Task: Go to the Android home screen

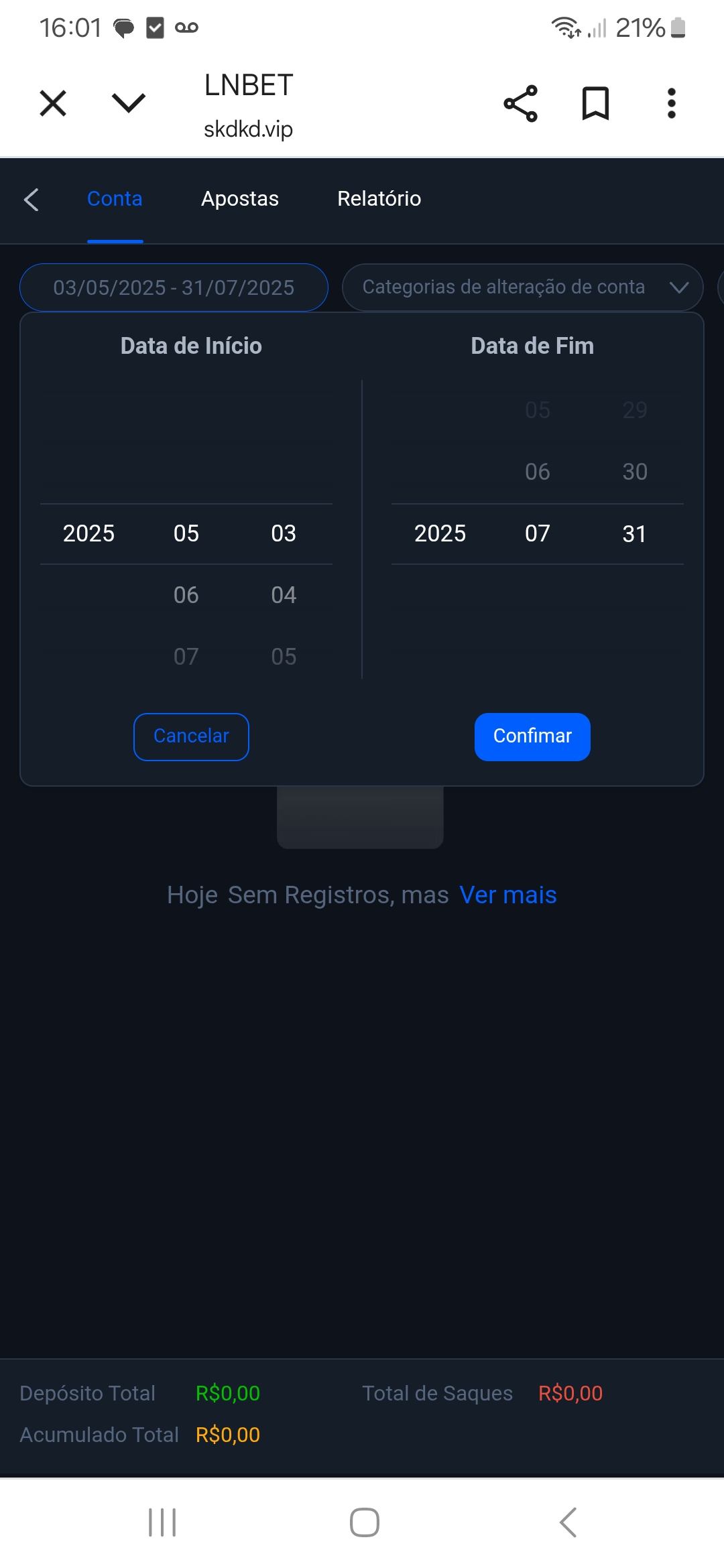Action: coord(364,1522)
